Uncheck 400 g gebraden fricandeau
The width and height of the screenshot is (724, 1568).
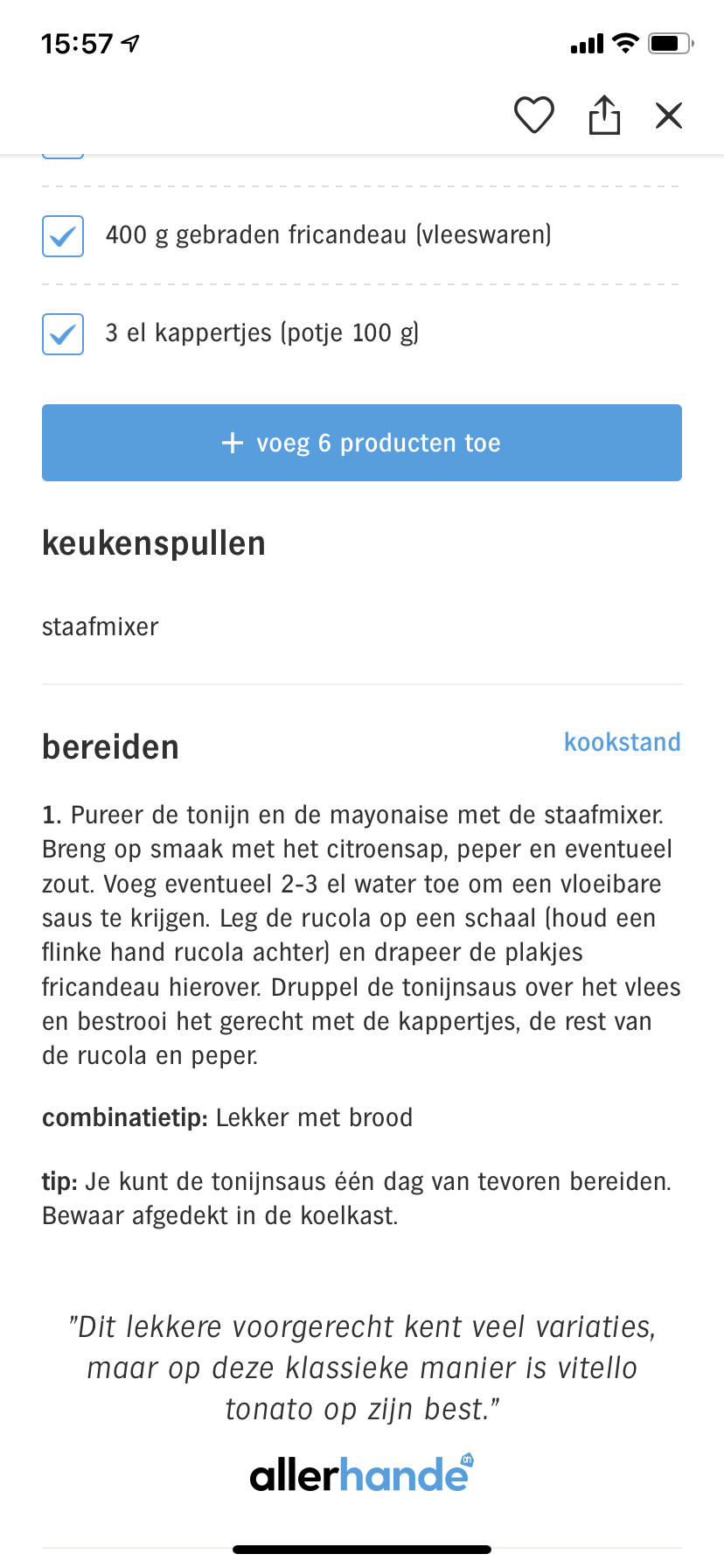[63, 236]
